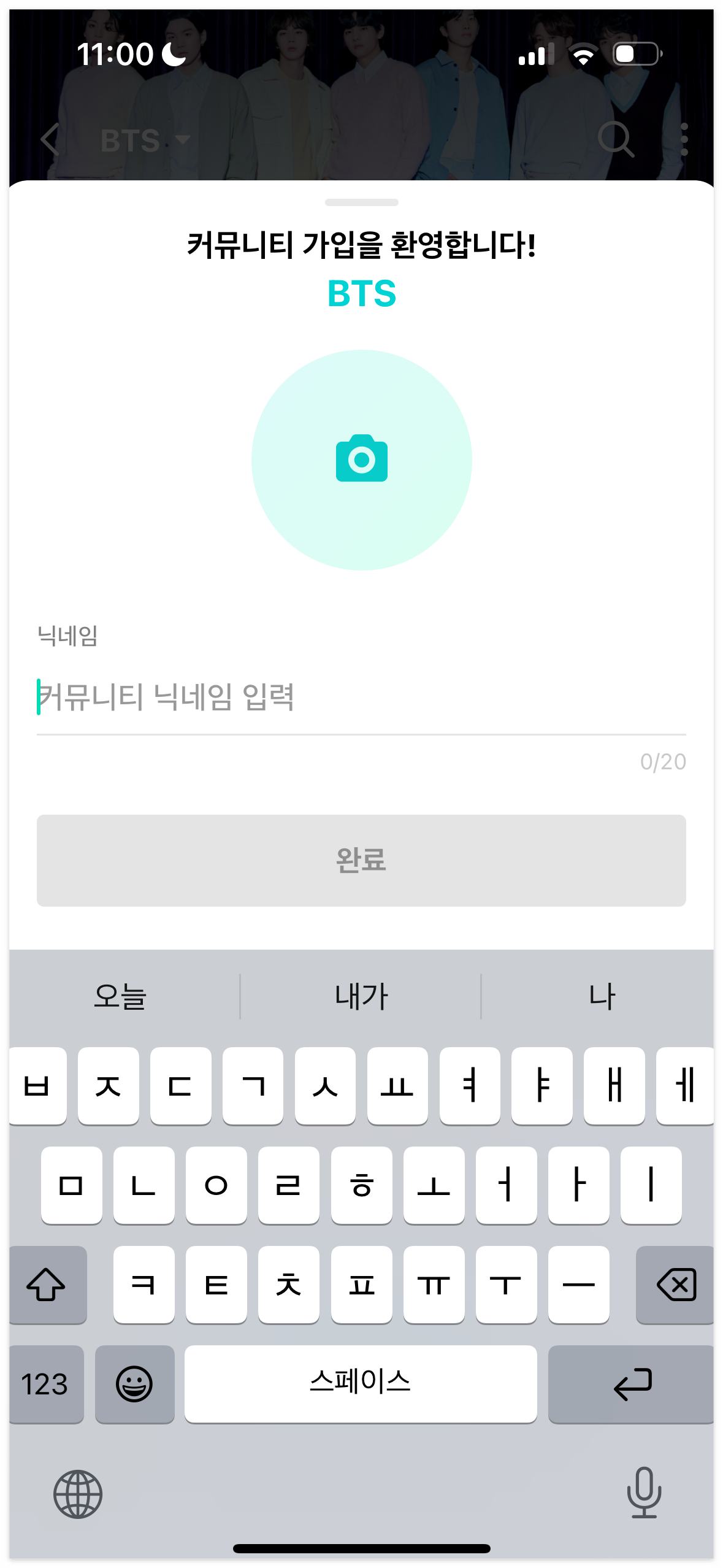Toggle the Shift key on the keyboard
Viewport: 723px width, 1568px height.
tap(47, 1285)
